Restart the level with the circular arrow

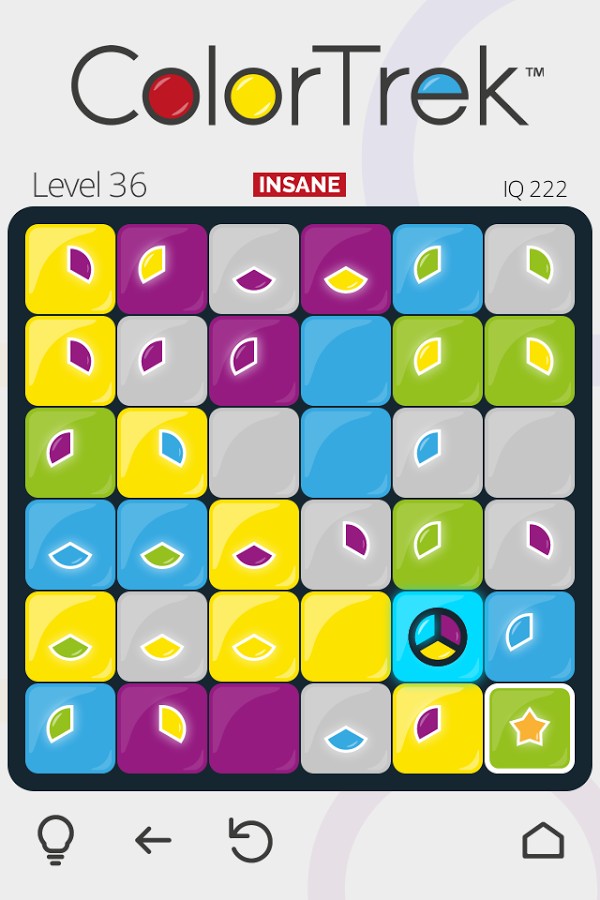pyautogui.click(x=250, y=839)
